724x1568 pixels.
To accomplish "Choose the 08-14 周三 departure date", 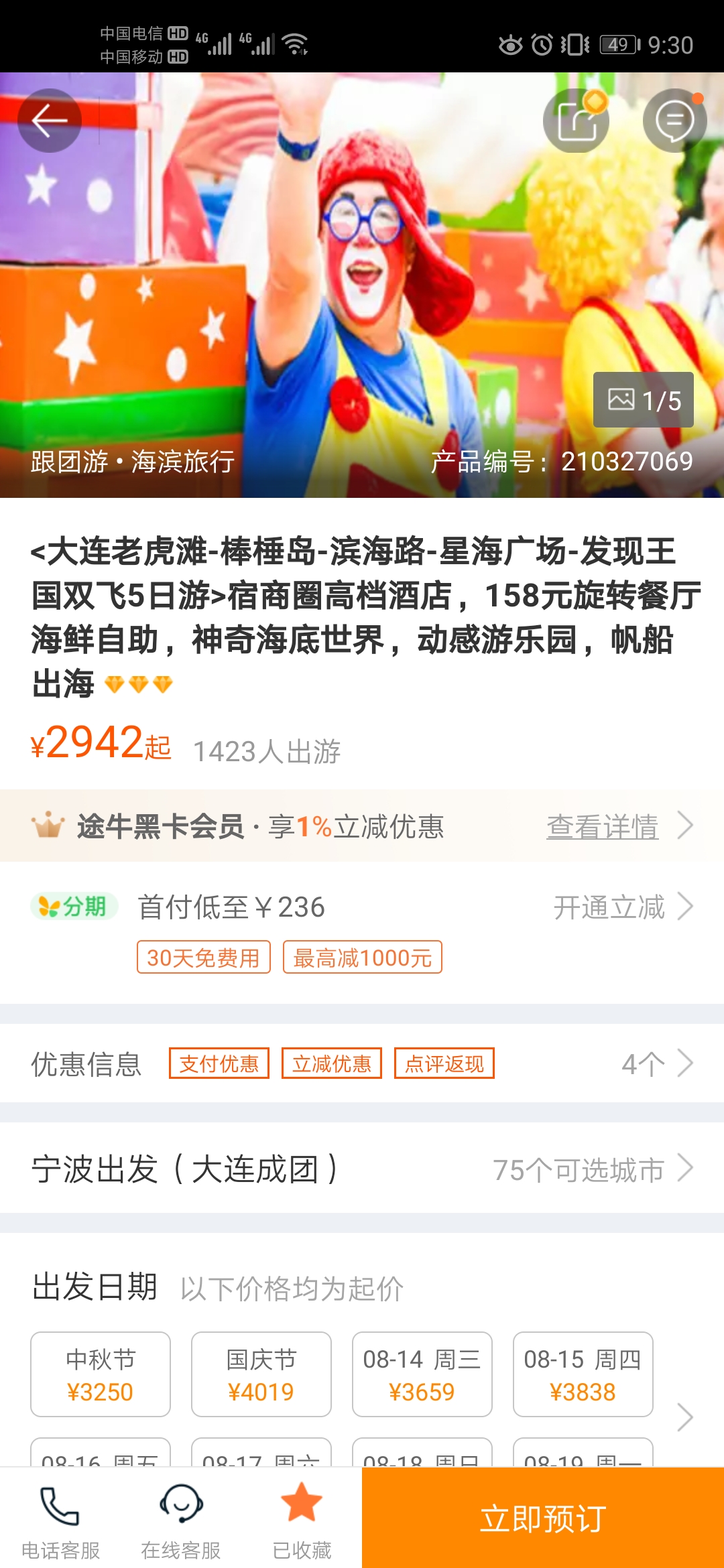I will (x=422, y=1374).
